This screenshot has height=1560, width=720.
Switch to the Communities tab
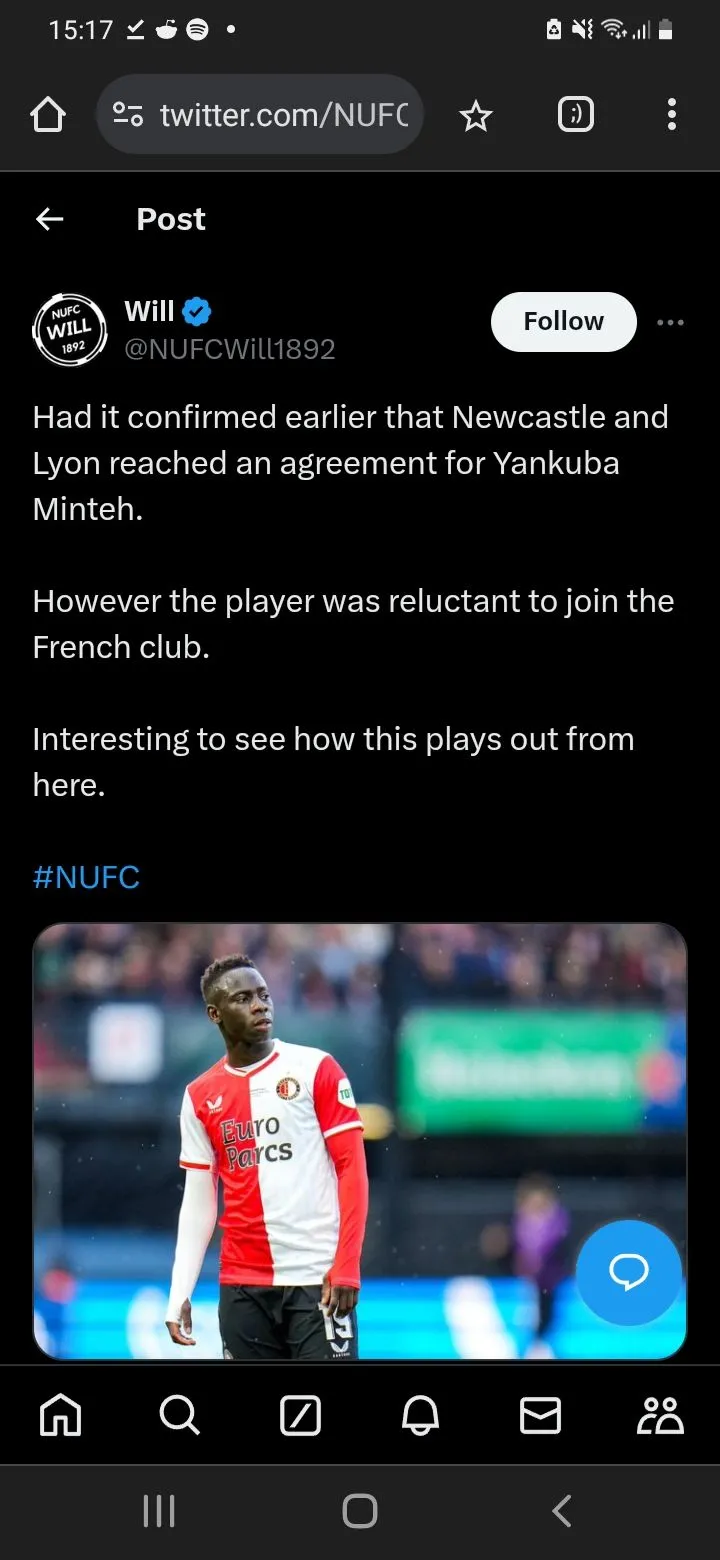[x=660, y=1416]
